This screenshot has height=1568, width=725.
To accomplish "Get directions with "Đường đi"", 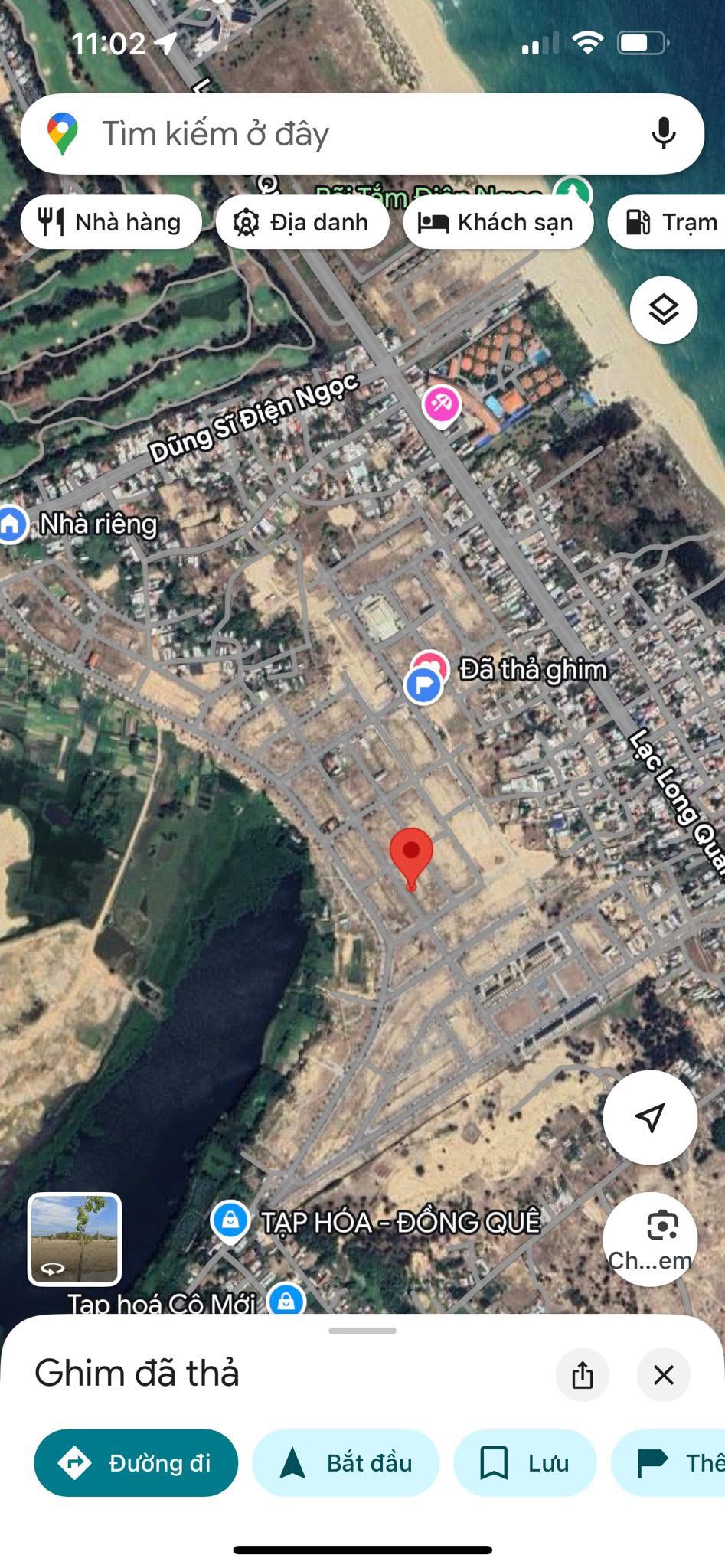I will click(136, 1462).
